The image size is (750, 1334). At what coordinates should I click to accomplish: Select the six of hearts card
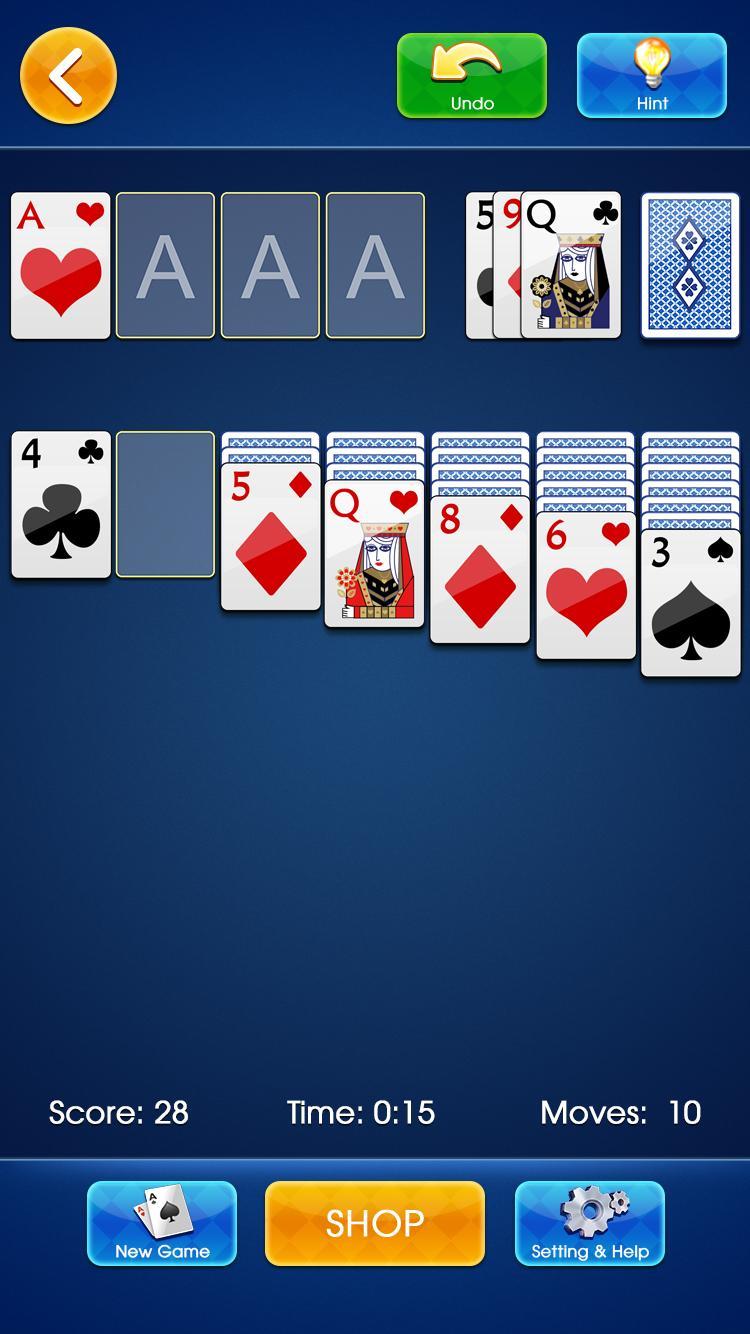[x=586, y=587]
